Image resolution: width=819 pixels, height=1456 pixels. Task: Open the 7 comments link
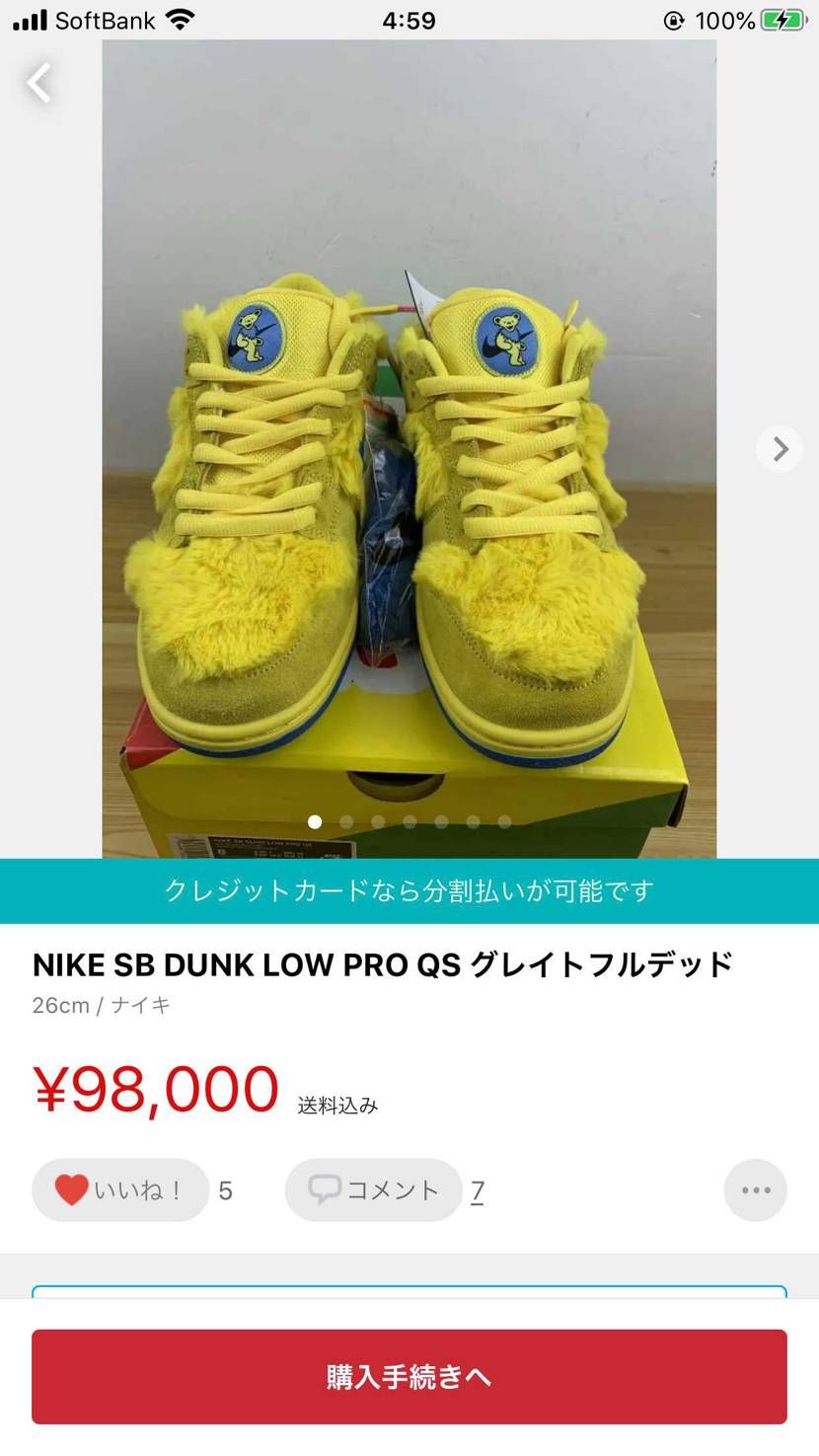pyautogui.click(x=477, y=1189)
